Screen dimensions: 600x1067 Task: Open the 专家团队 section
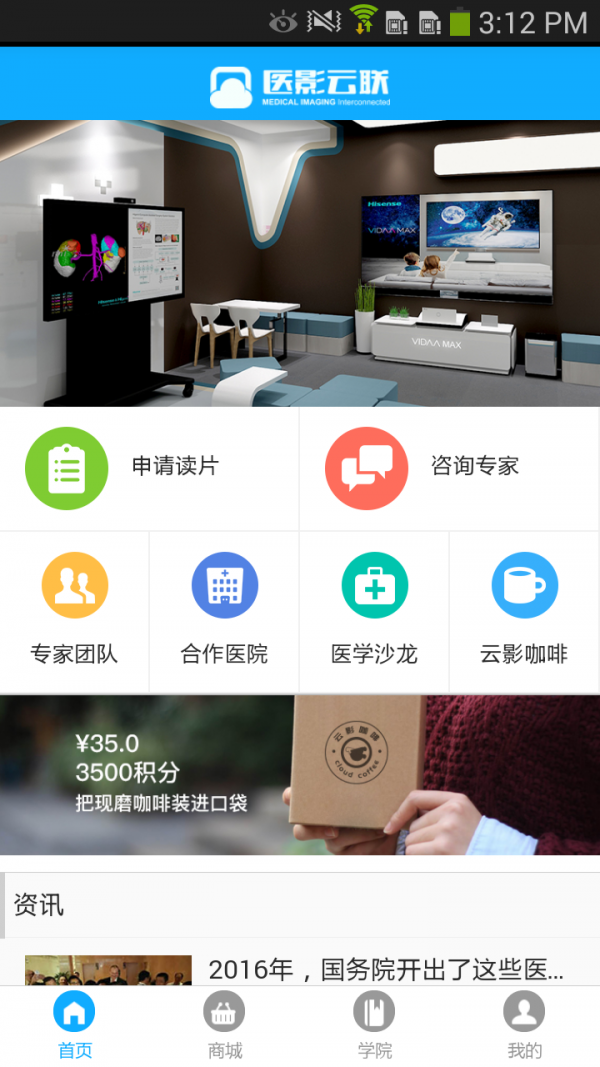click(x=75, y=611)
